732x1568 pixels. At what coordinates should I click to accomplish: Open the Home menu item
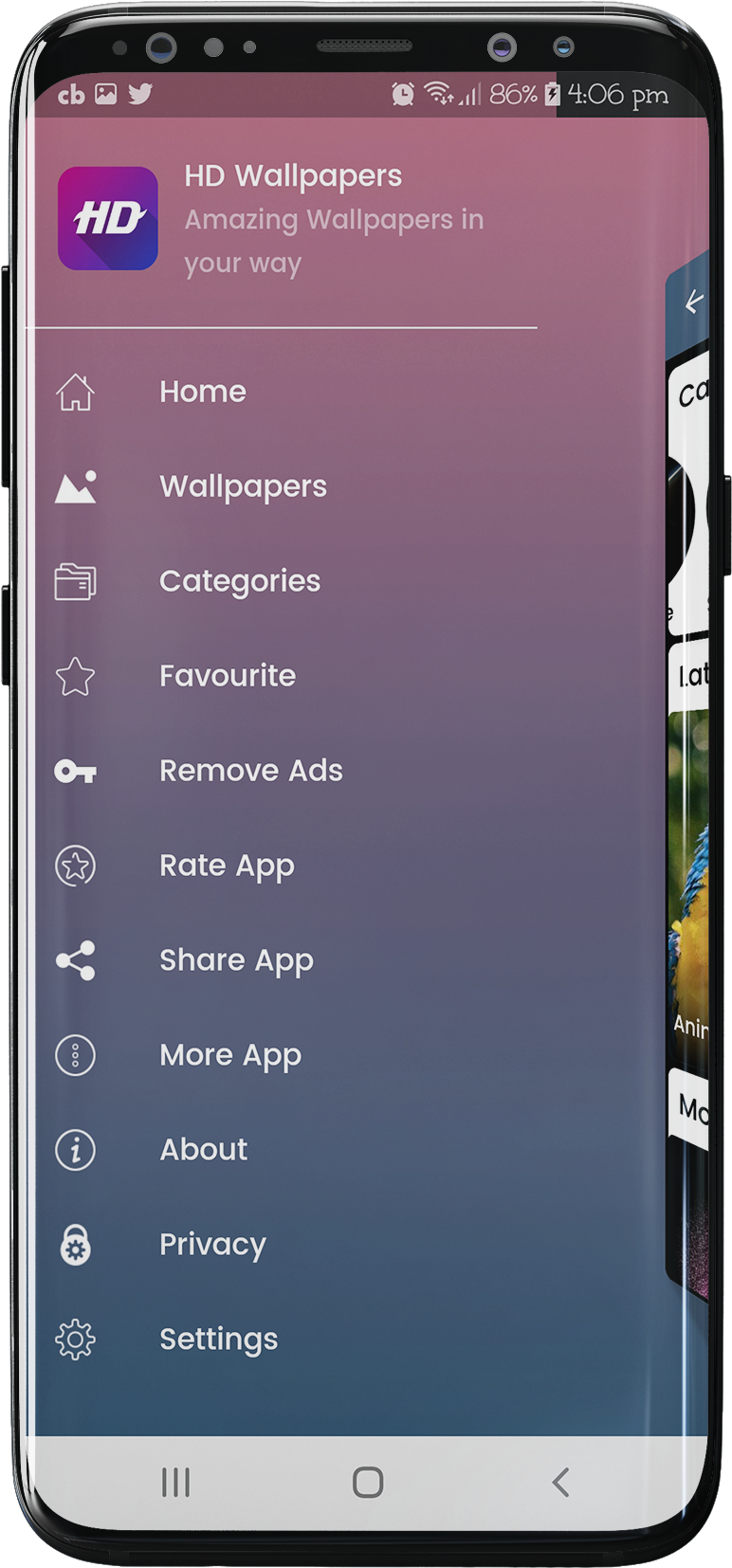pos(202,392)
